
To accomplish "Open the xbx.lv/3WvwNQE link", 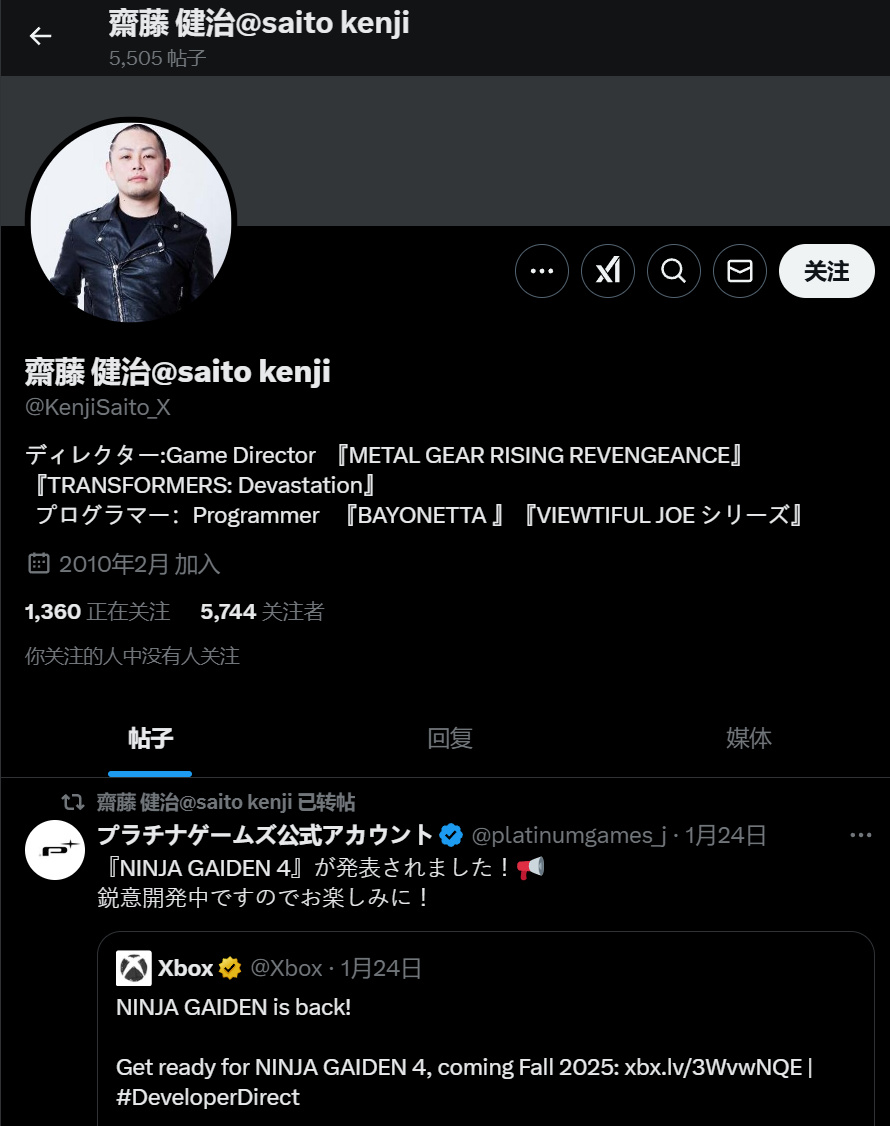I will click(713, 1067).
